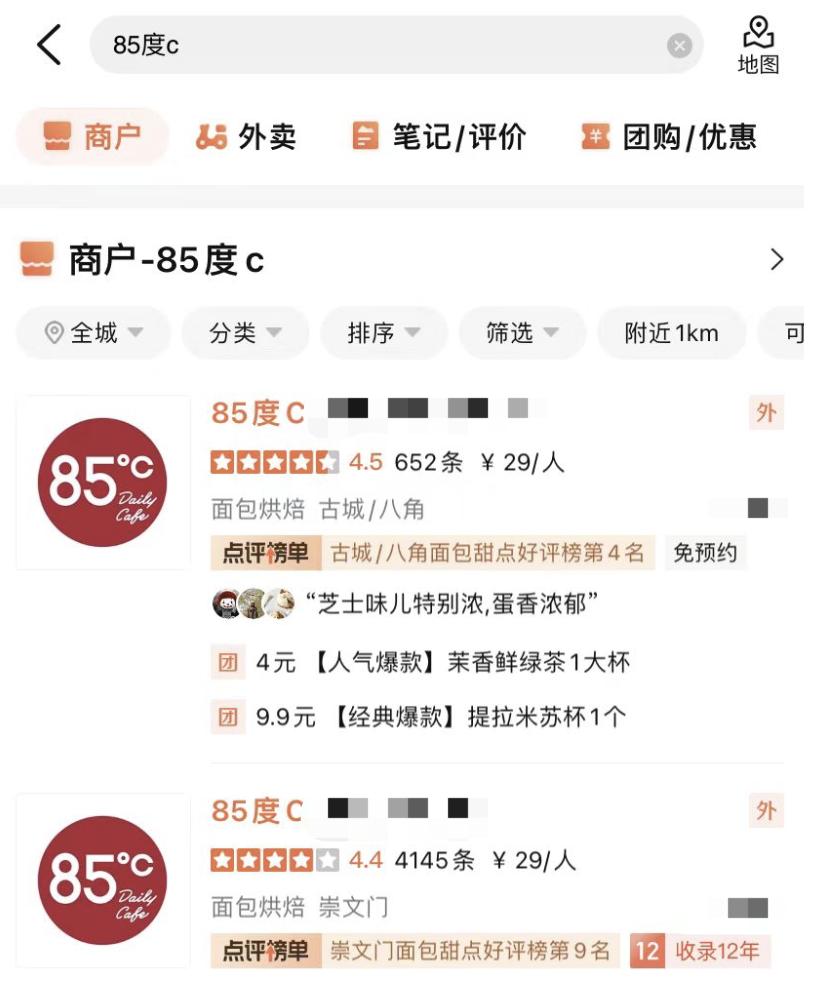Tap the 外 delivery badge on first 85度C listing
This screenshot has width=830, height=984.
(x=766, y=412)
